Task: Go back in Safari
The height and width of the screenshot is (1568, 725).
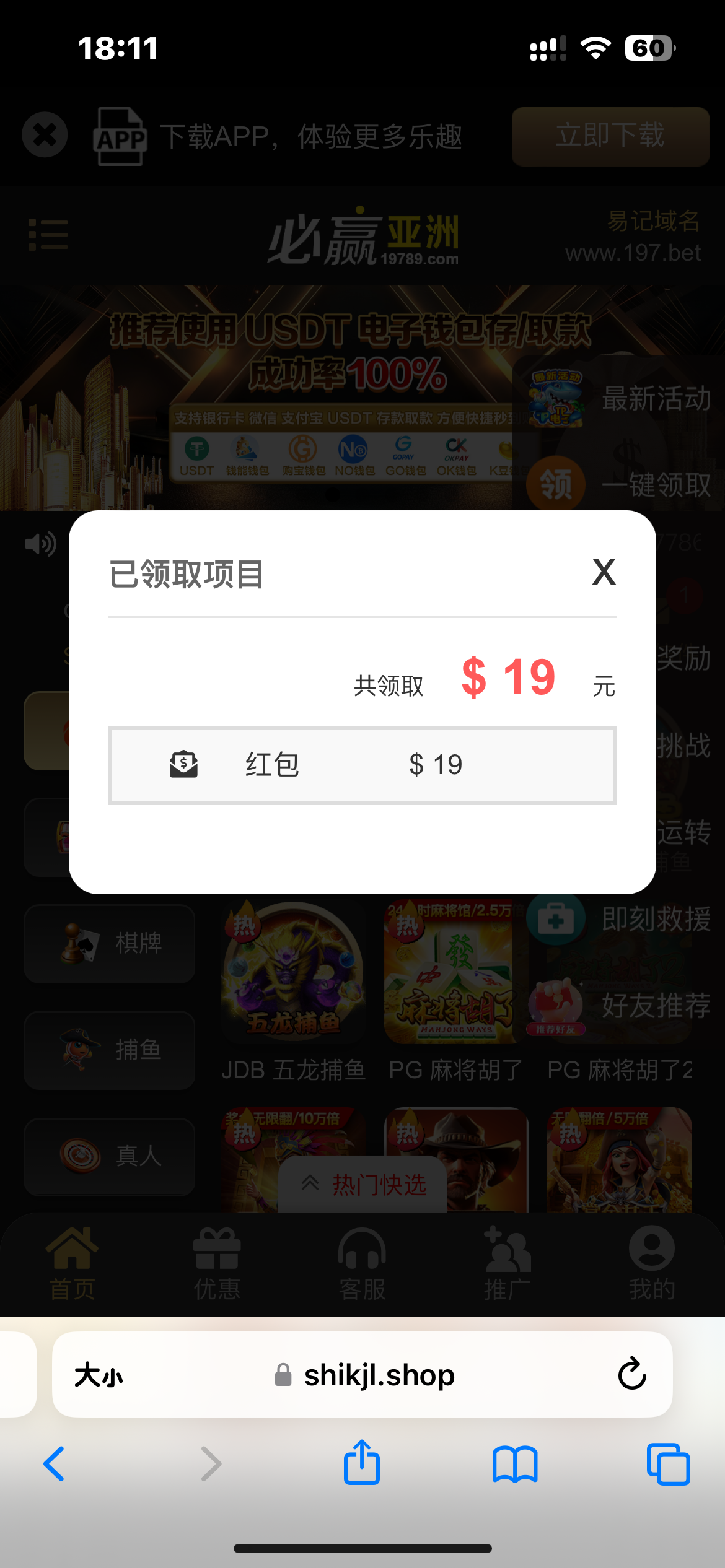Action: click(55, 1464)
